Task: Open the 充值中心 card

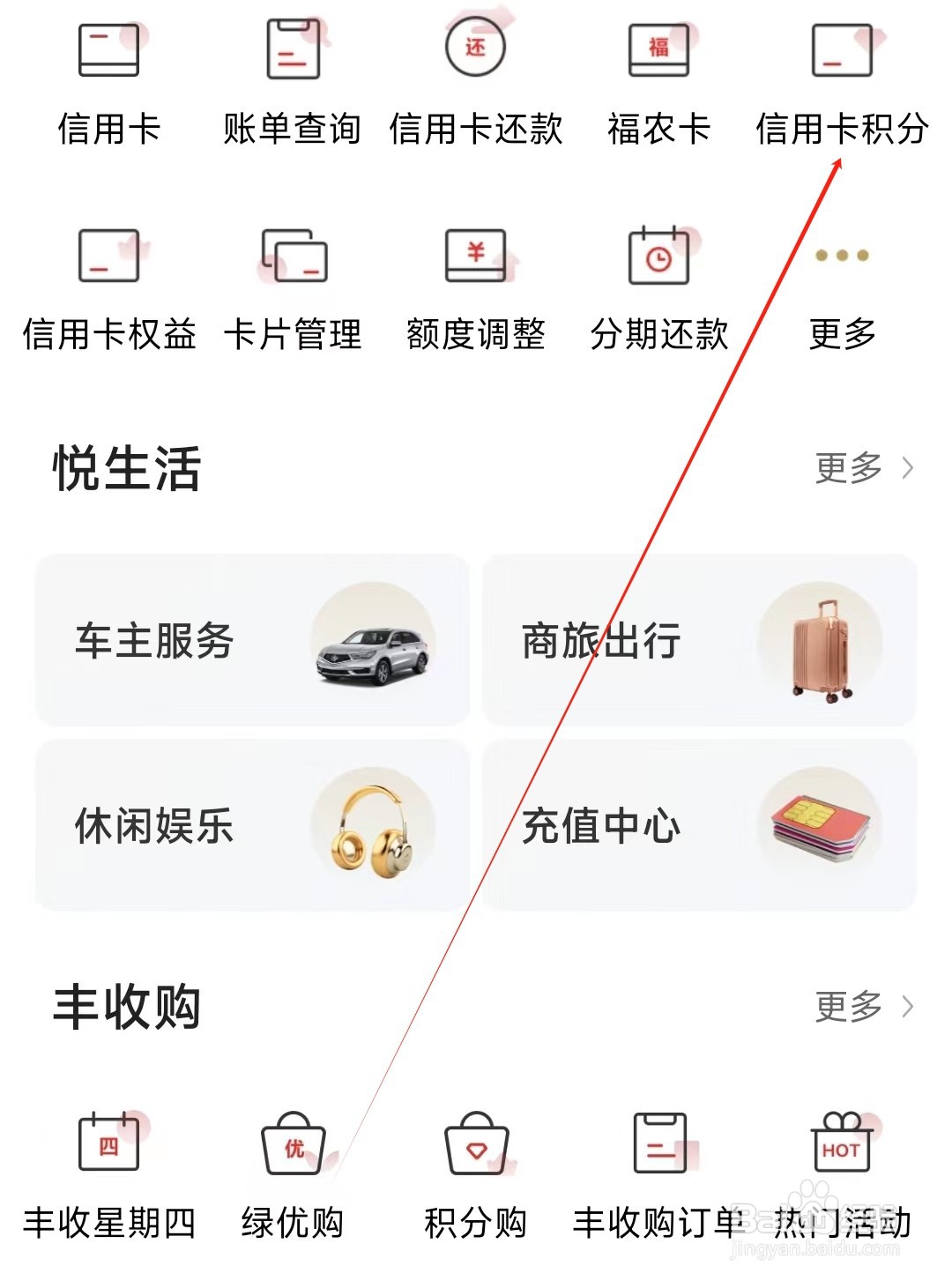Action: pos(699,825)
